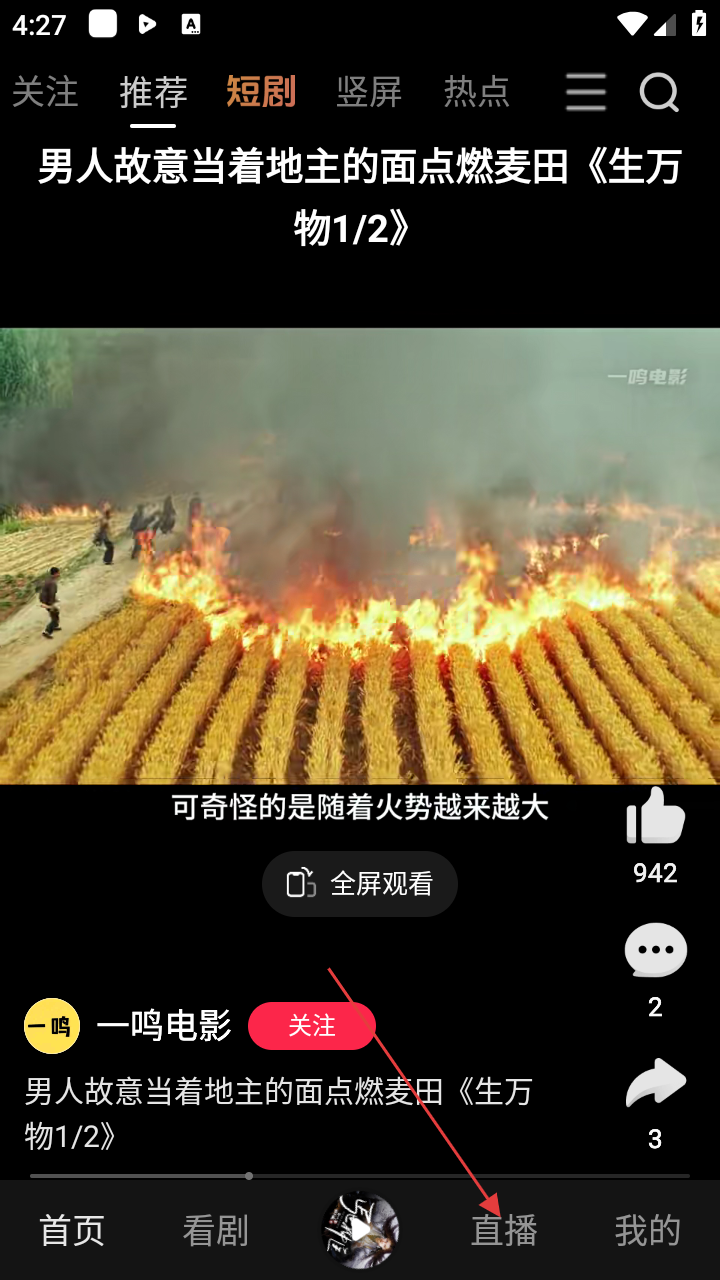
Task: Tap 全屏观看 to watch fullscreen
Action: 360,884
